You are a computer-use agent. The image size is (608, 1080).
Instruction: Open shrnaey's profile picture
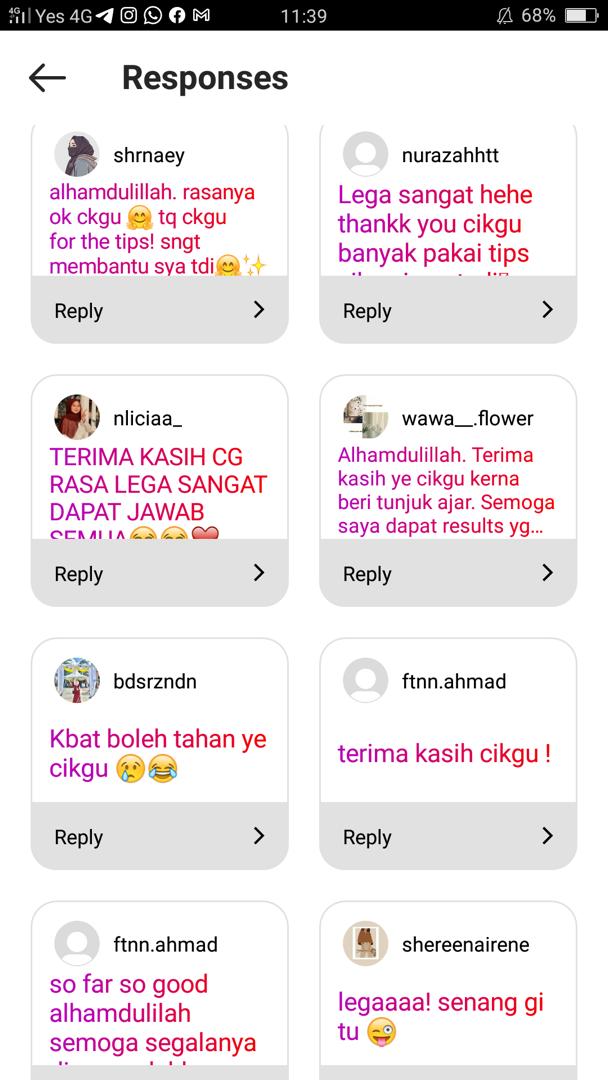point(77,155)
